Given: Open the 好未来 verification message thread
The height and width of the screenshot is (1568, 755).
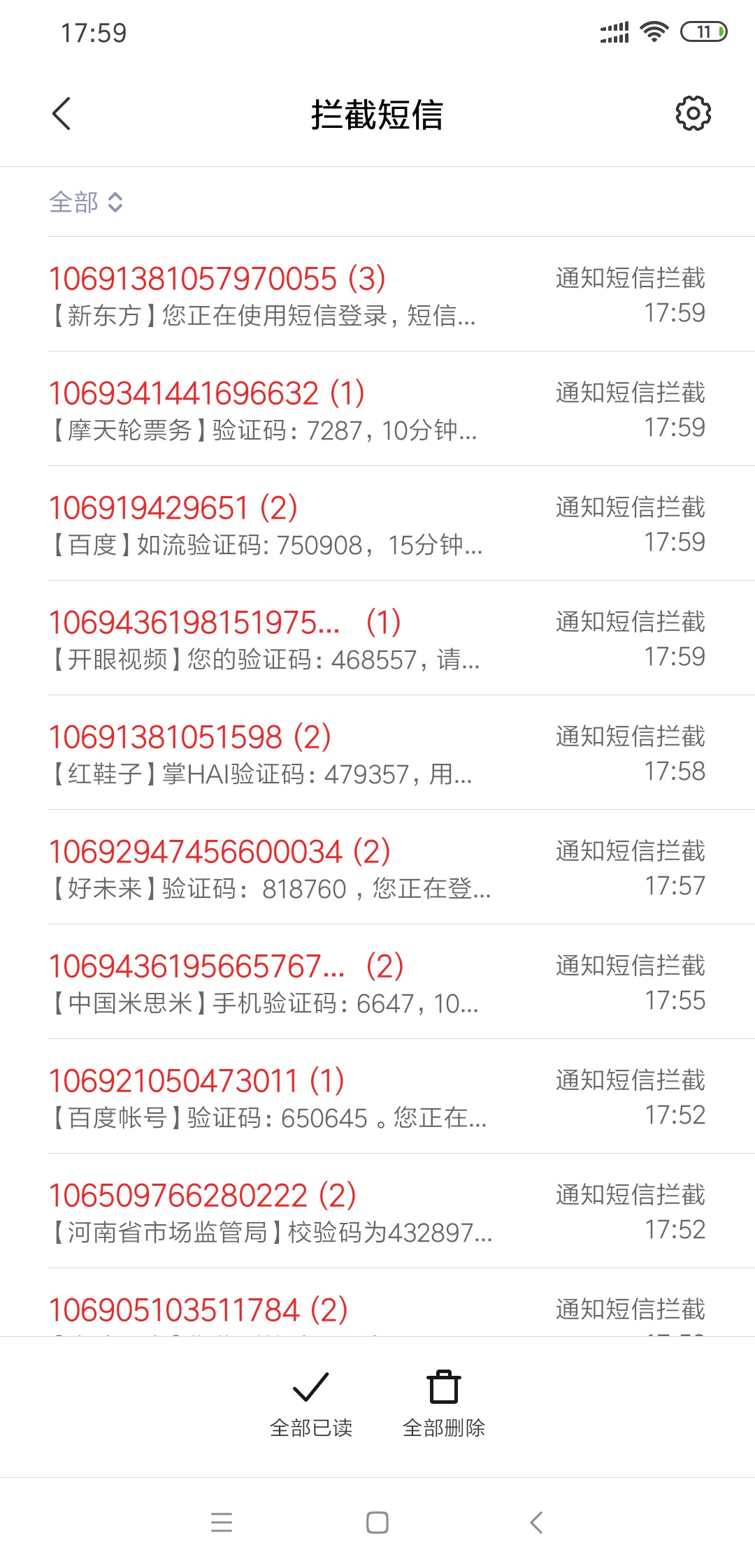Looking at the screenshot, I should [x=377, y=867].
